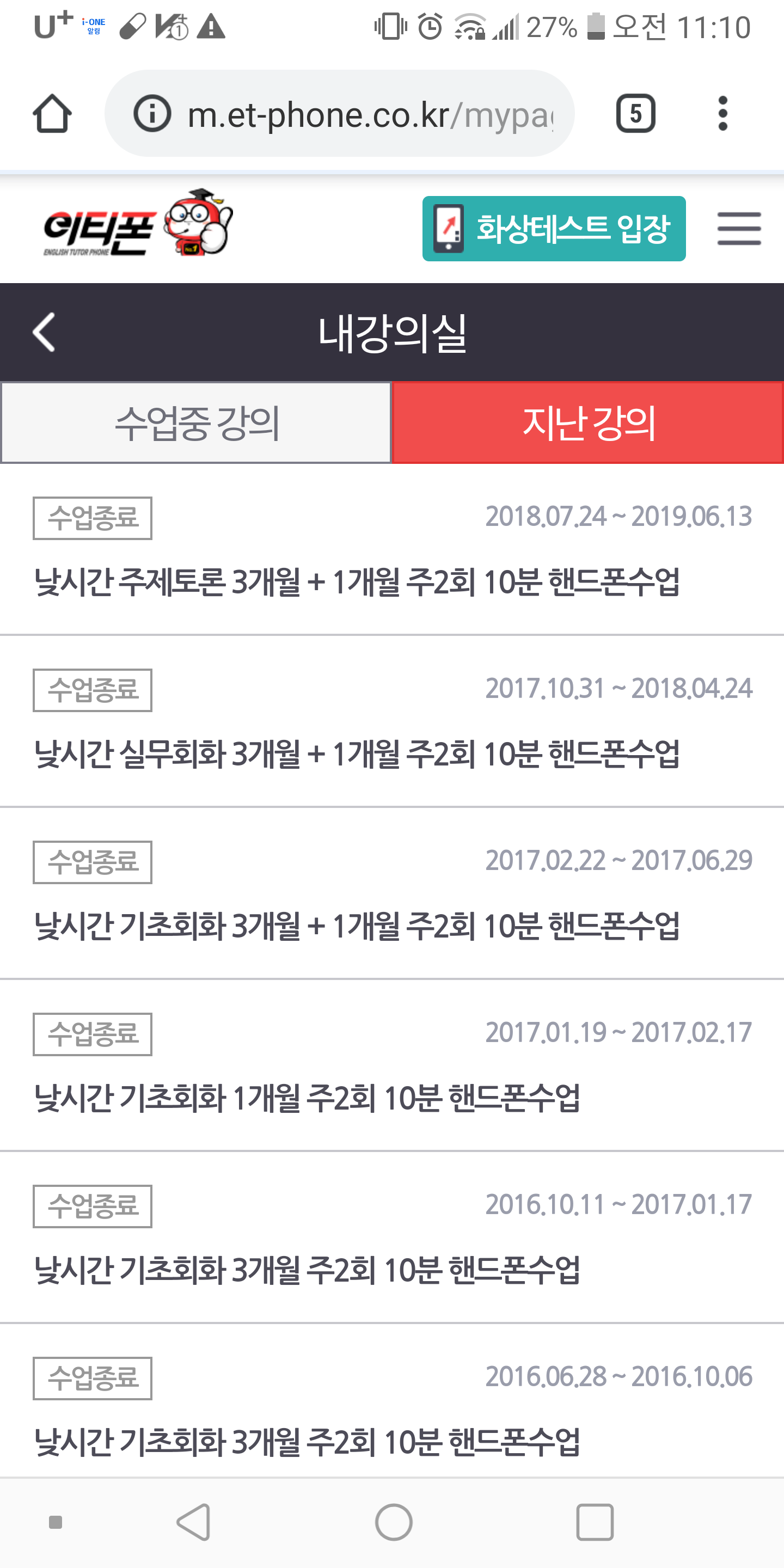The image size is (784, 1568).
Task: Go back from 내강의실 header
Action: [44, 332]
